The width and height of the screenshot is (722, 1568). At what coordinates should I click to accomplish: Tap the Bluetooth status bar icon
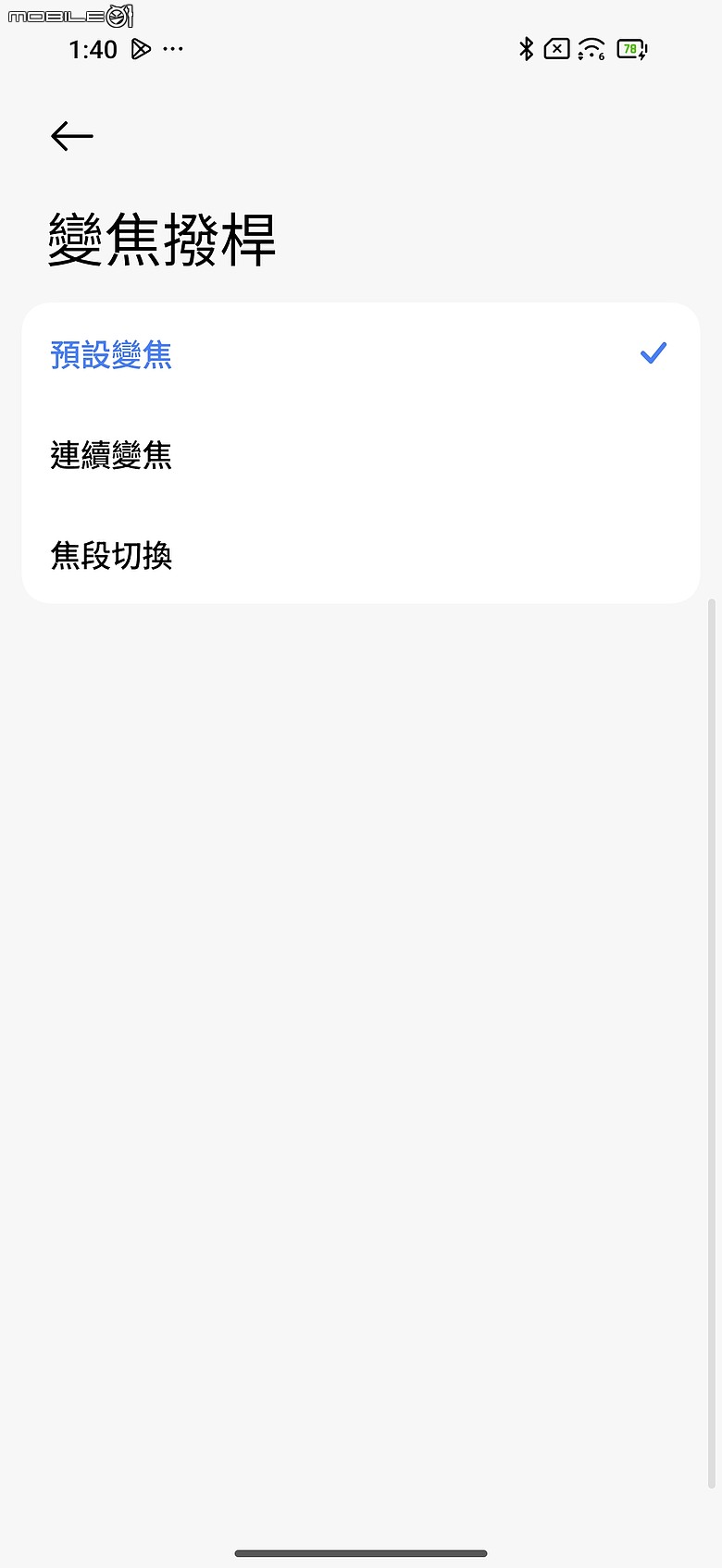coord(526,49)
